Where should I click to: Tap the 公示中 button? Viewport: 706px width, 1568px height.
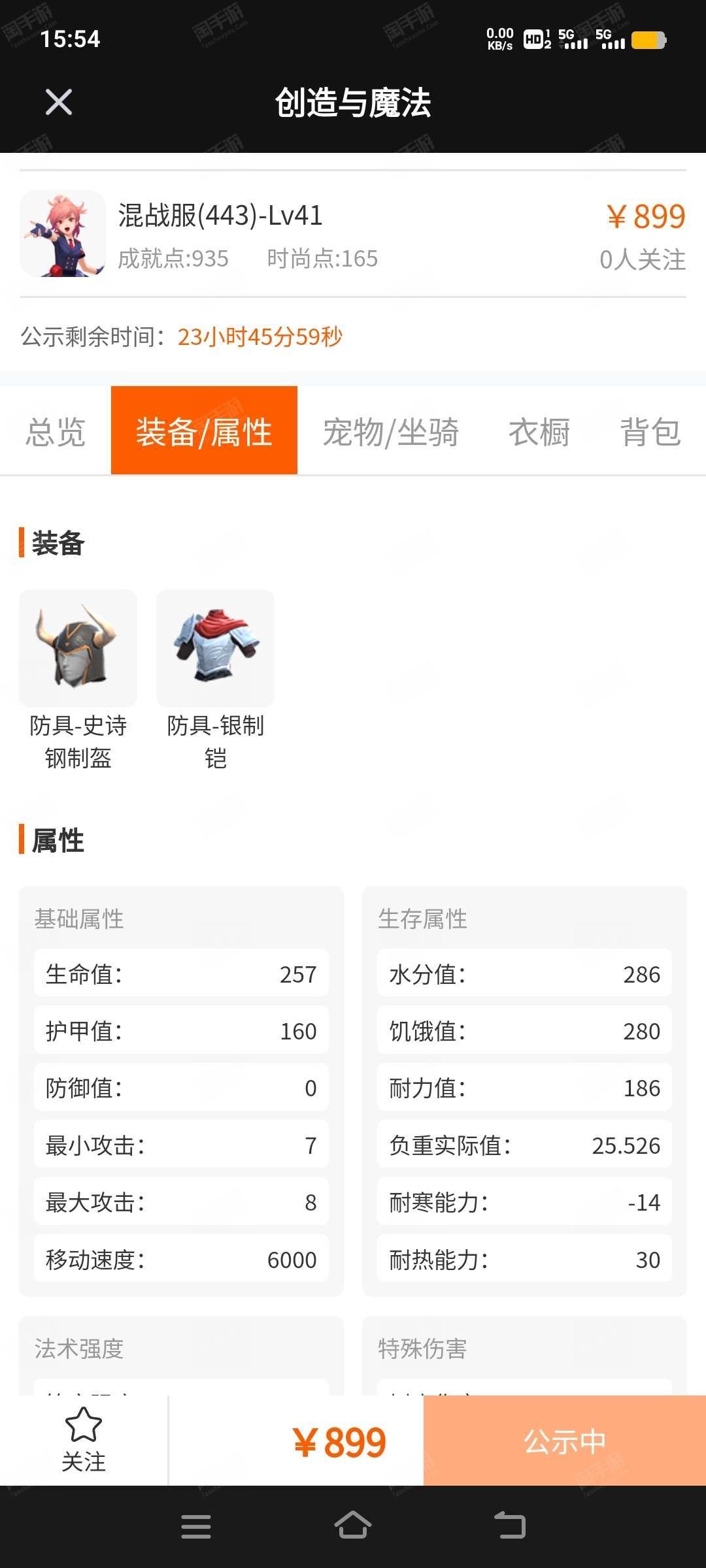(x=565, y=1441)
